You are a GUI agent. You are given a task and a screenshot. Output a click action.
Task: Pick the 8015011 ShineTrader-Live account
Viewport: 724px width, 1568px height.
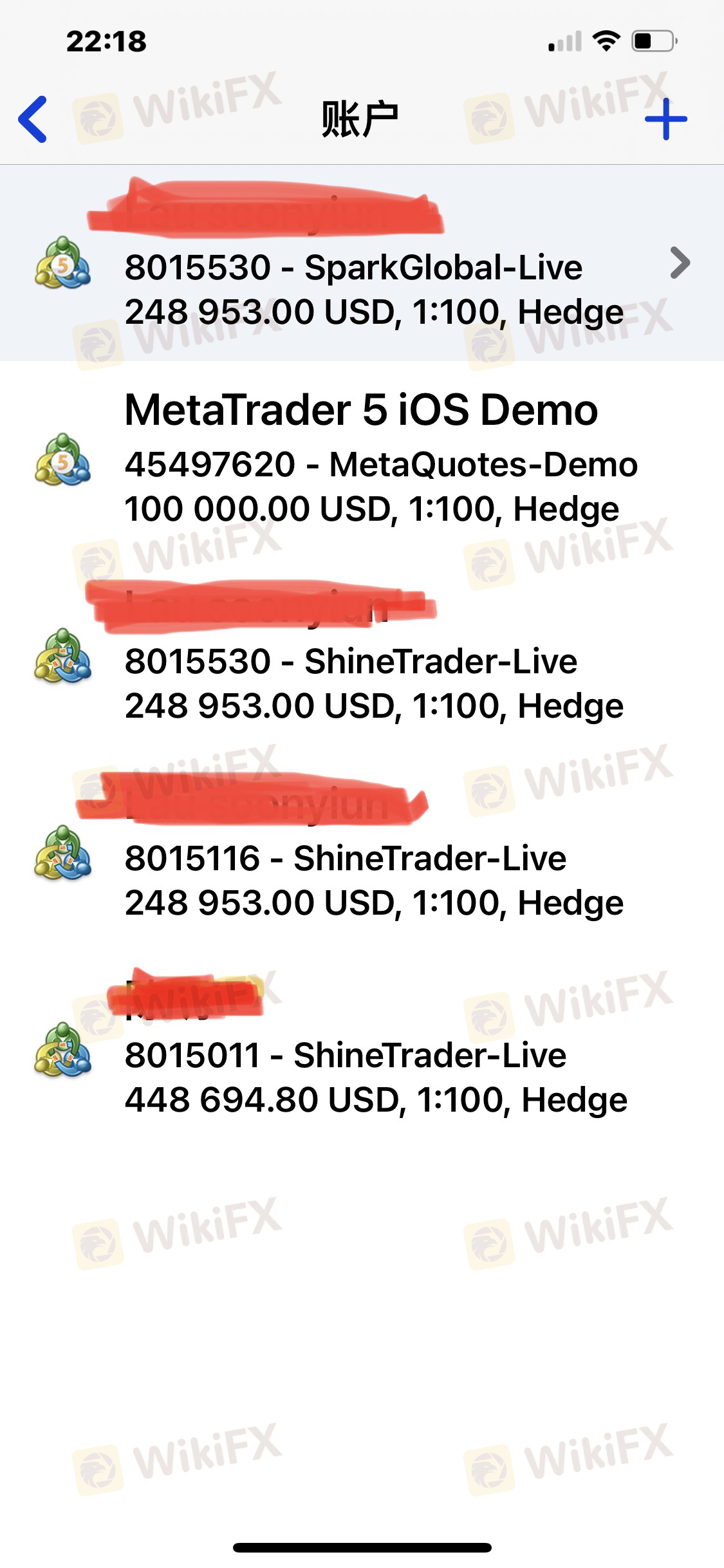coord(362,1050)
